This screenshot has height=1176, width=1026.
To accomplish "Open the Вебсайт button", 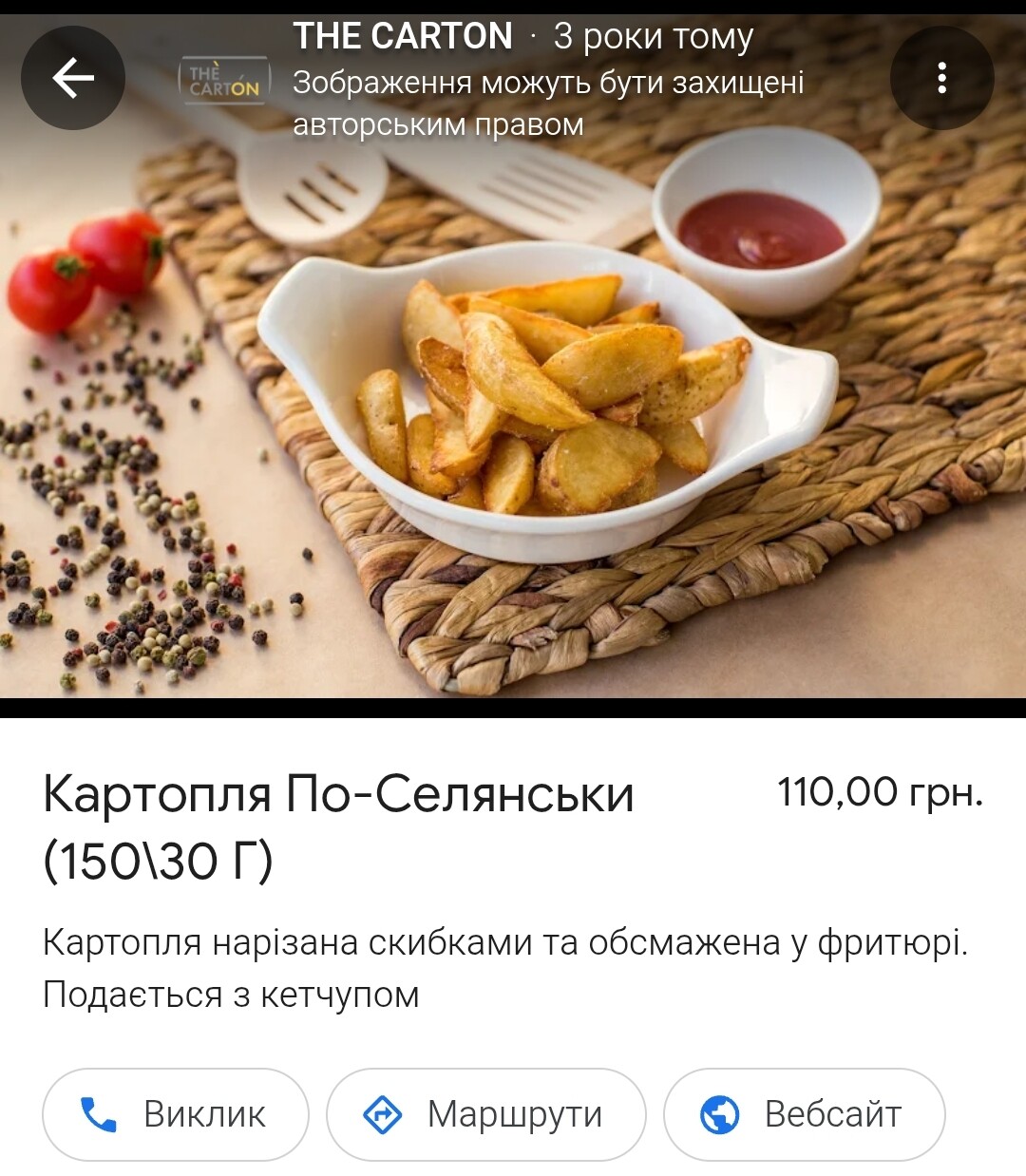I will click(x=804, y=1114).
